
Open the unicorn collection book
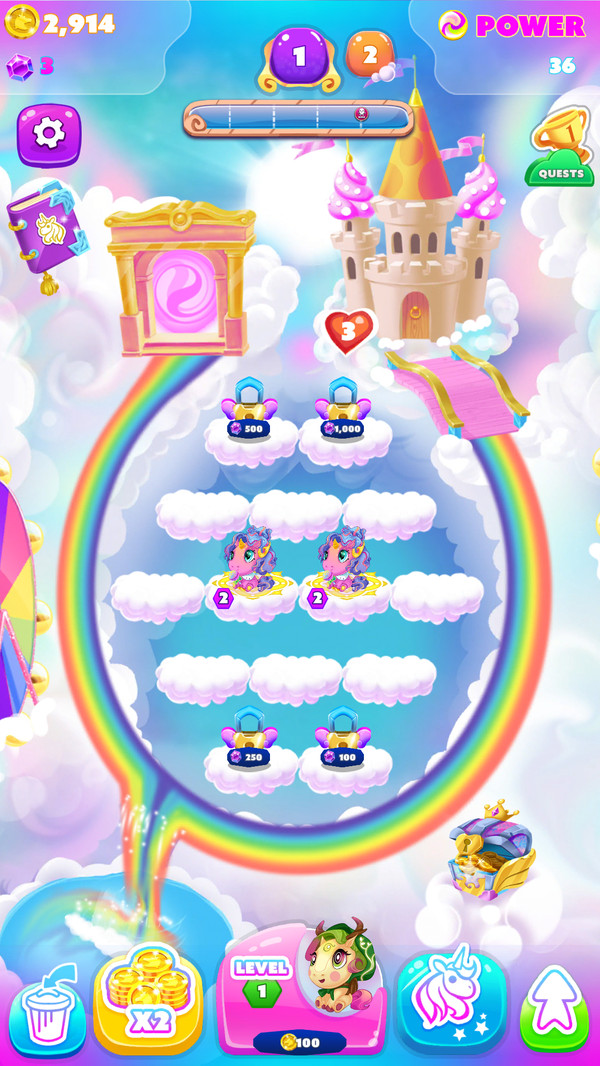(x=43, y=234)
